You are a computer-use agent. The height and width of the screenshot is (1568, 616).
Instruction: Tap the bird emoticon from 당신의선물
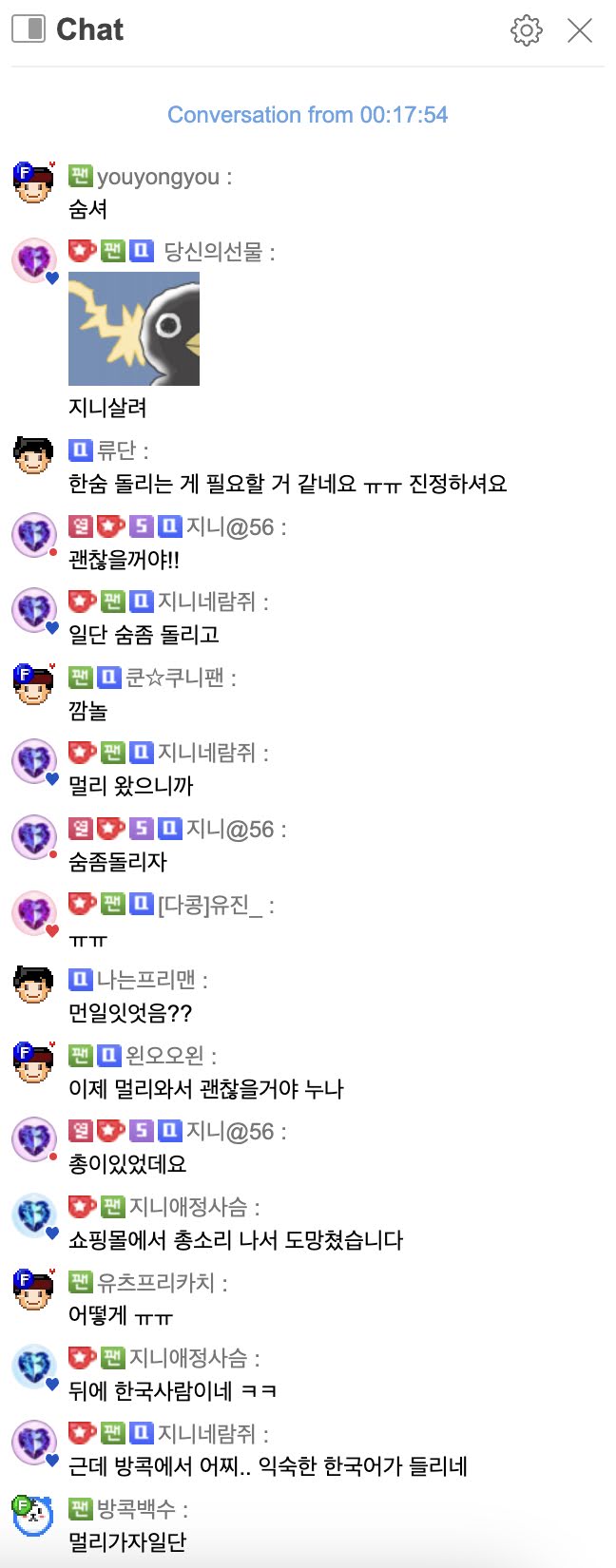[x=134, y=329]
